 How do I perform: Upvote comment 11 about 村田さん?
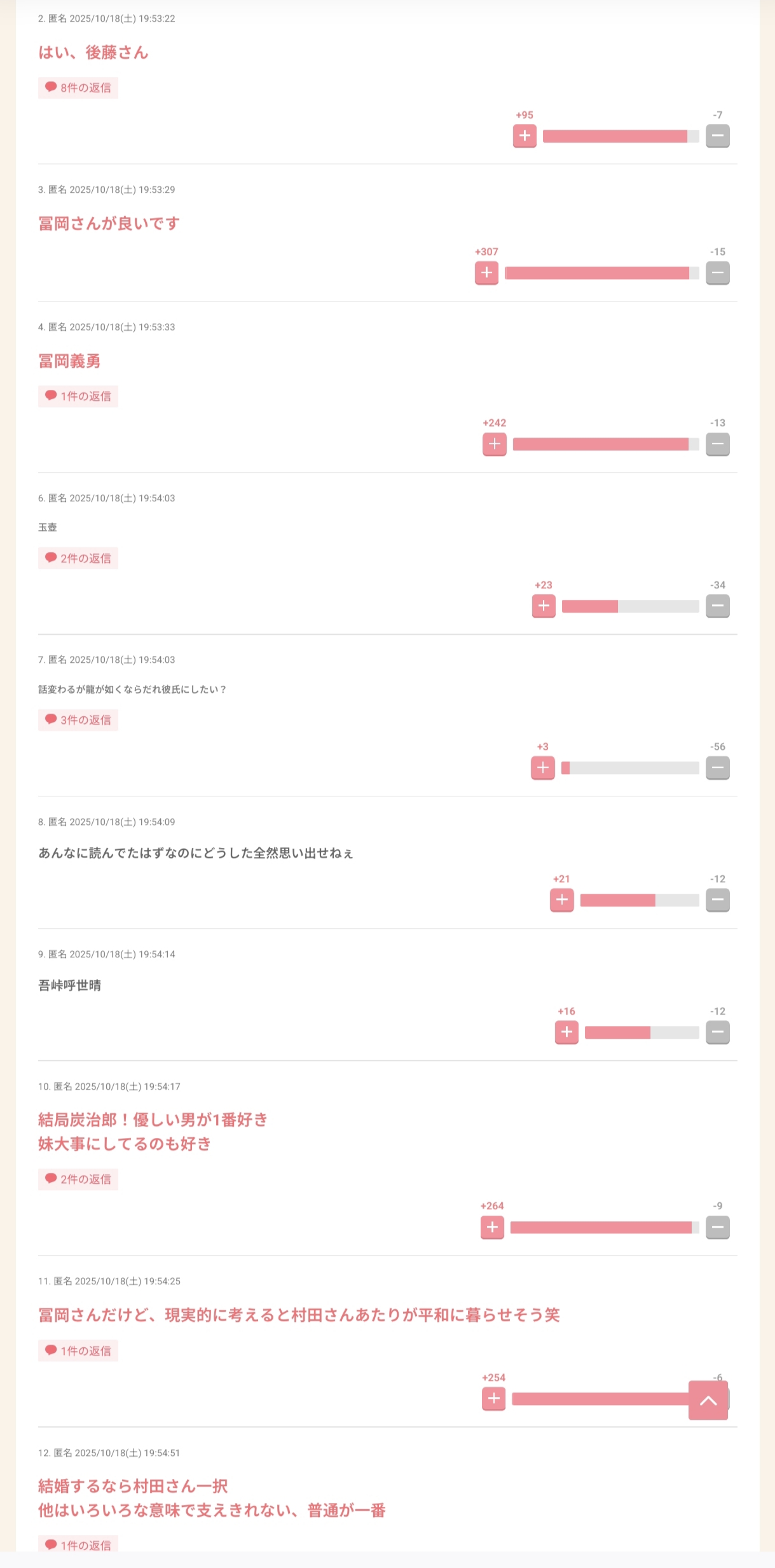(493, 1399)
